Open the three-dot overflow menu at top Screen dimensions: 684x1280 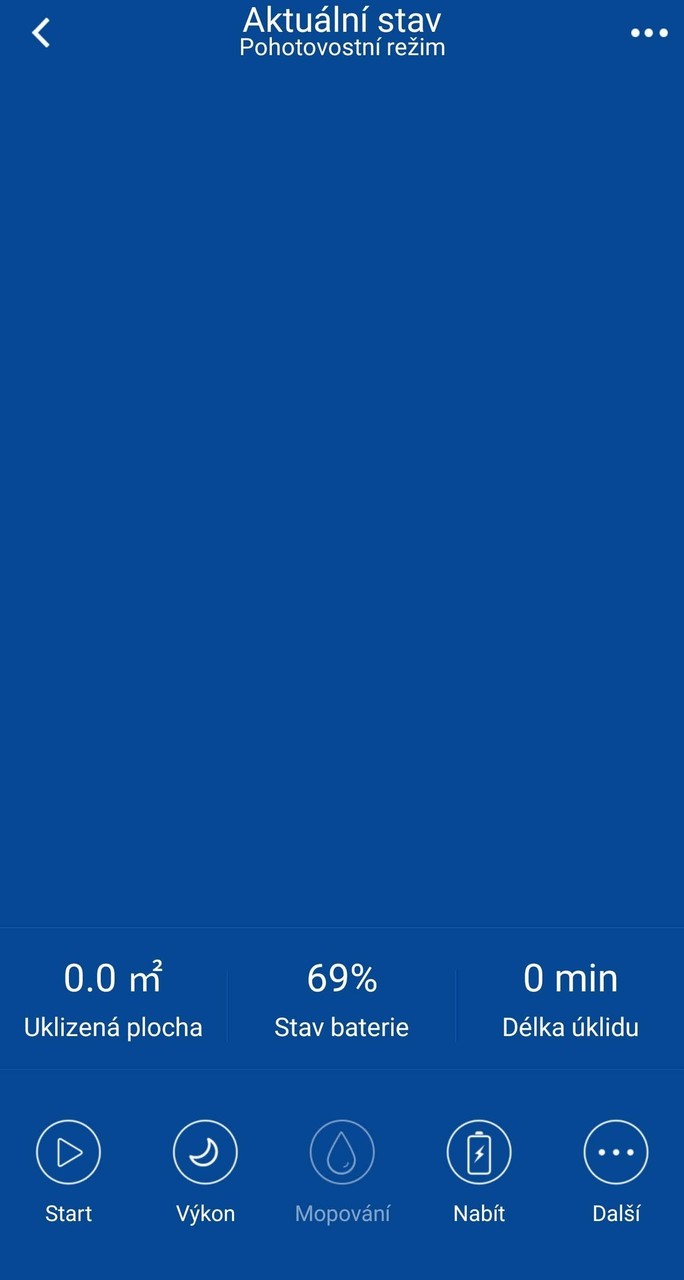649,33
